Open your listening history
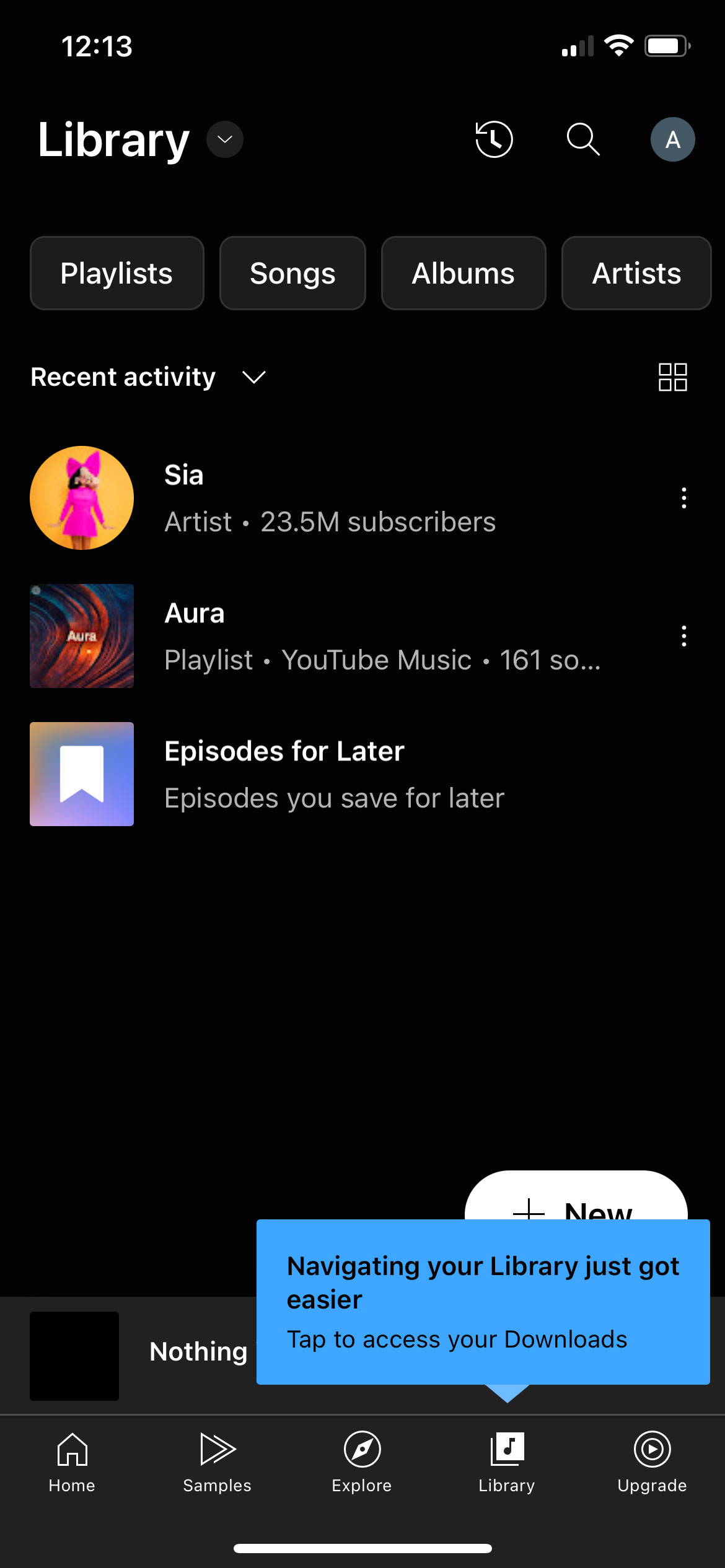This screenshot has height=1568, width=725. [493, 139]
